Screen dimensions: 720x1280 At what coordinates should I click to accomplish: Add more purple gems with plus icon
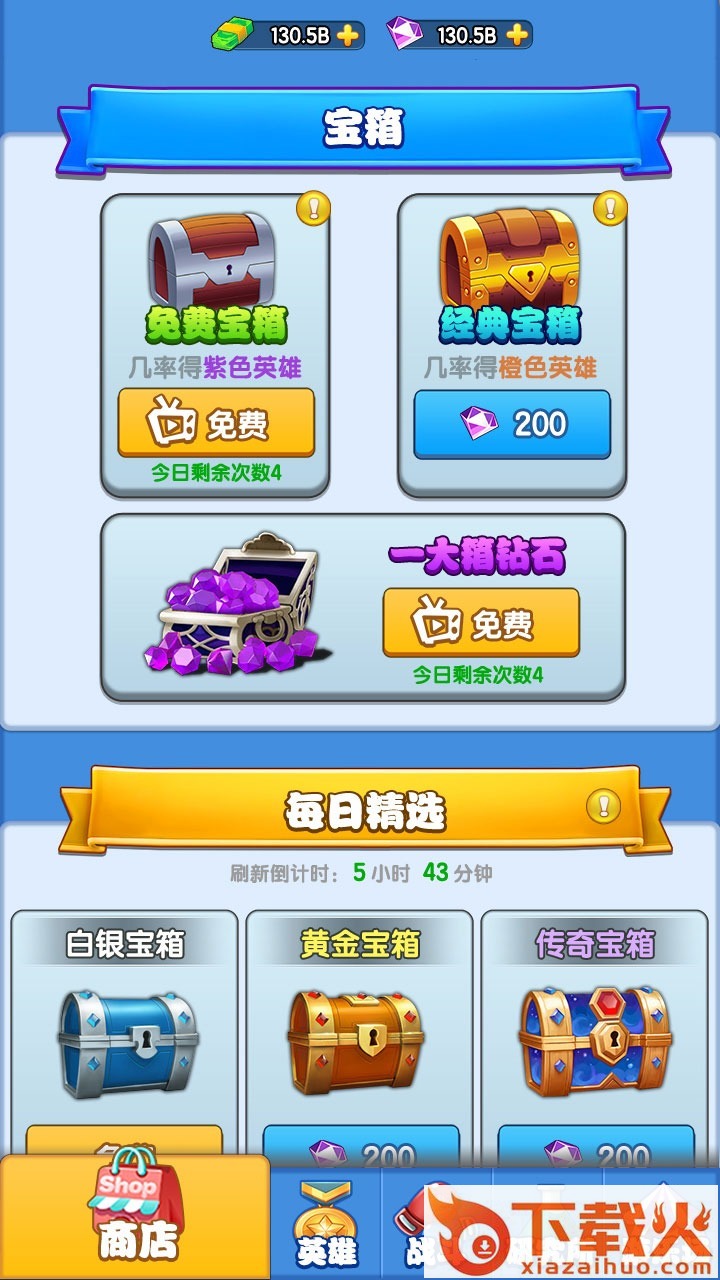(516, 36)
